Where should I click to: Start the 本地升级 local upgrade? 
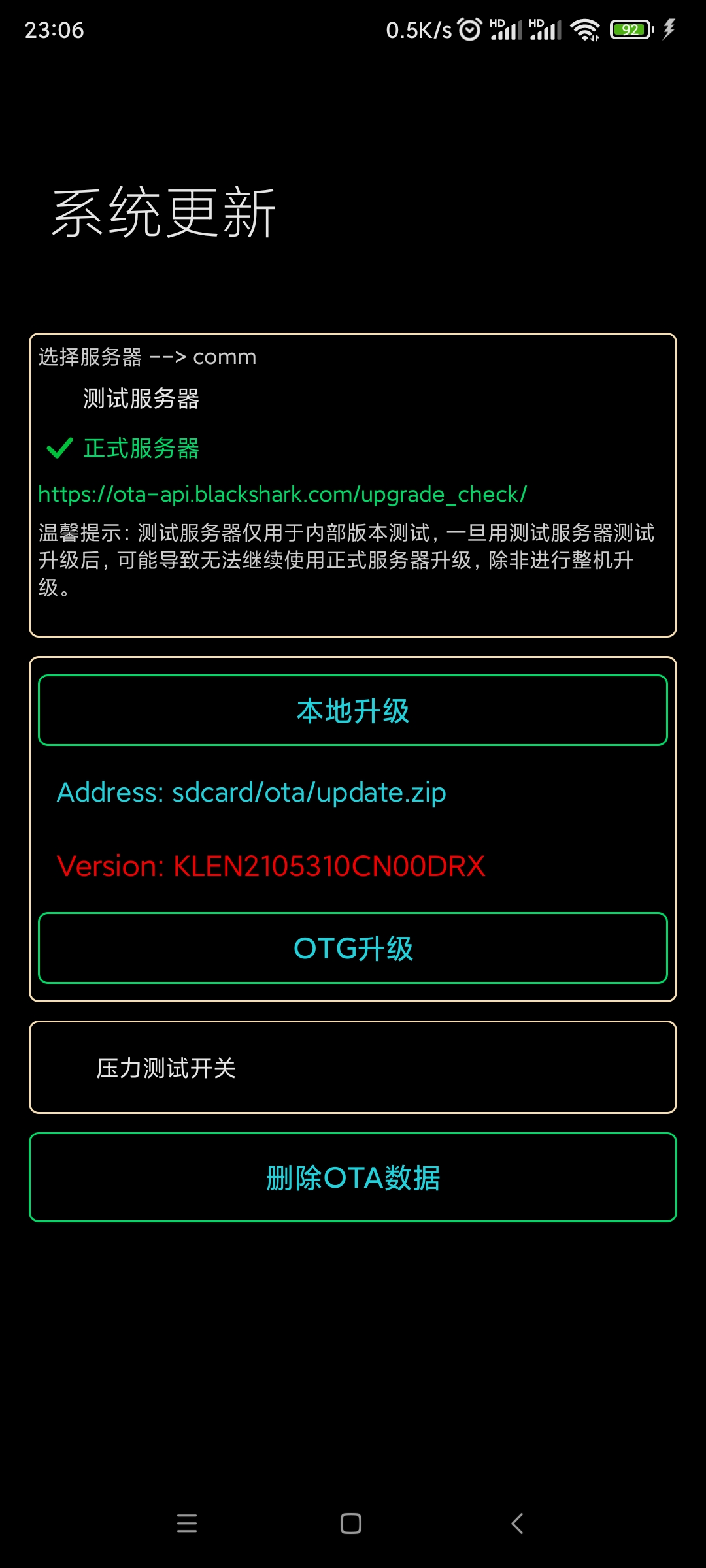point(353,710)
